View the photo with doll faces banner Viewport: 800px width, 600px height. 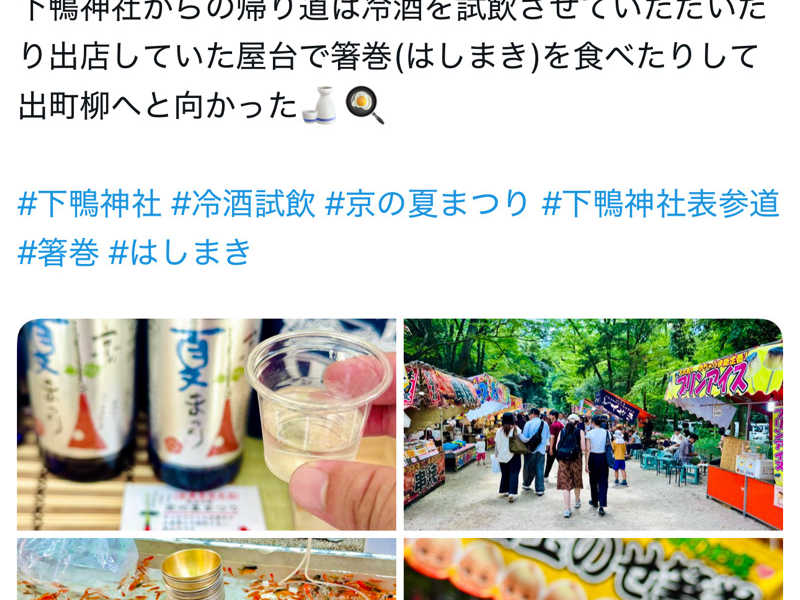pyautogui.click(x=593, y=570)
